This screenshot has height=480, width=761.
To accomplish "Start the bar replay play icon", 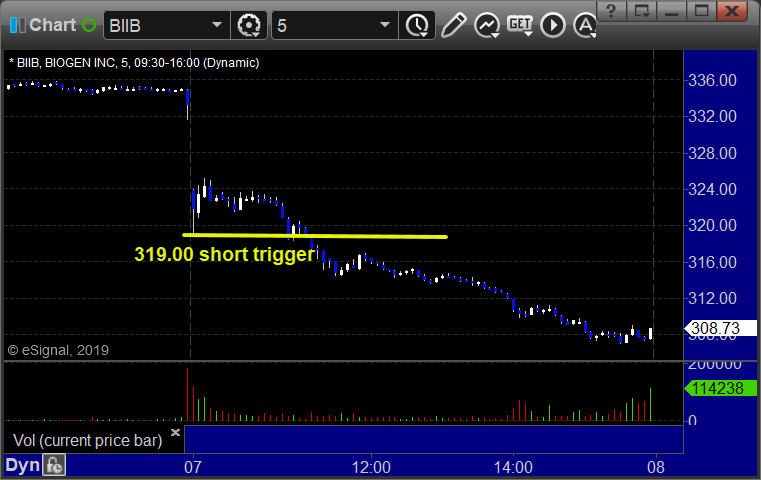I will 552,24.
